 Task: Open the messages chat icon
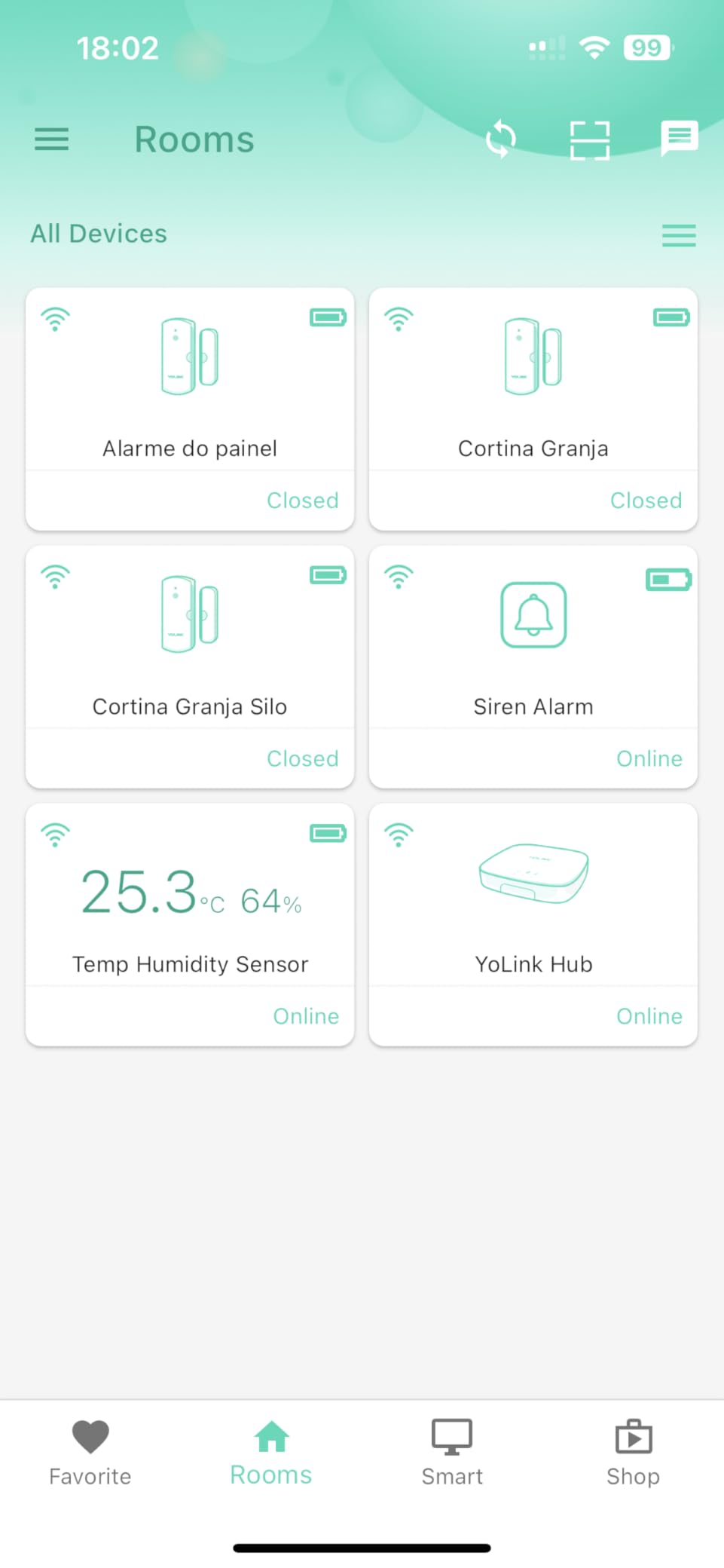pos(679,138)
